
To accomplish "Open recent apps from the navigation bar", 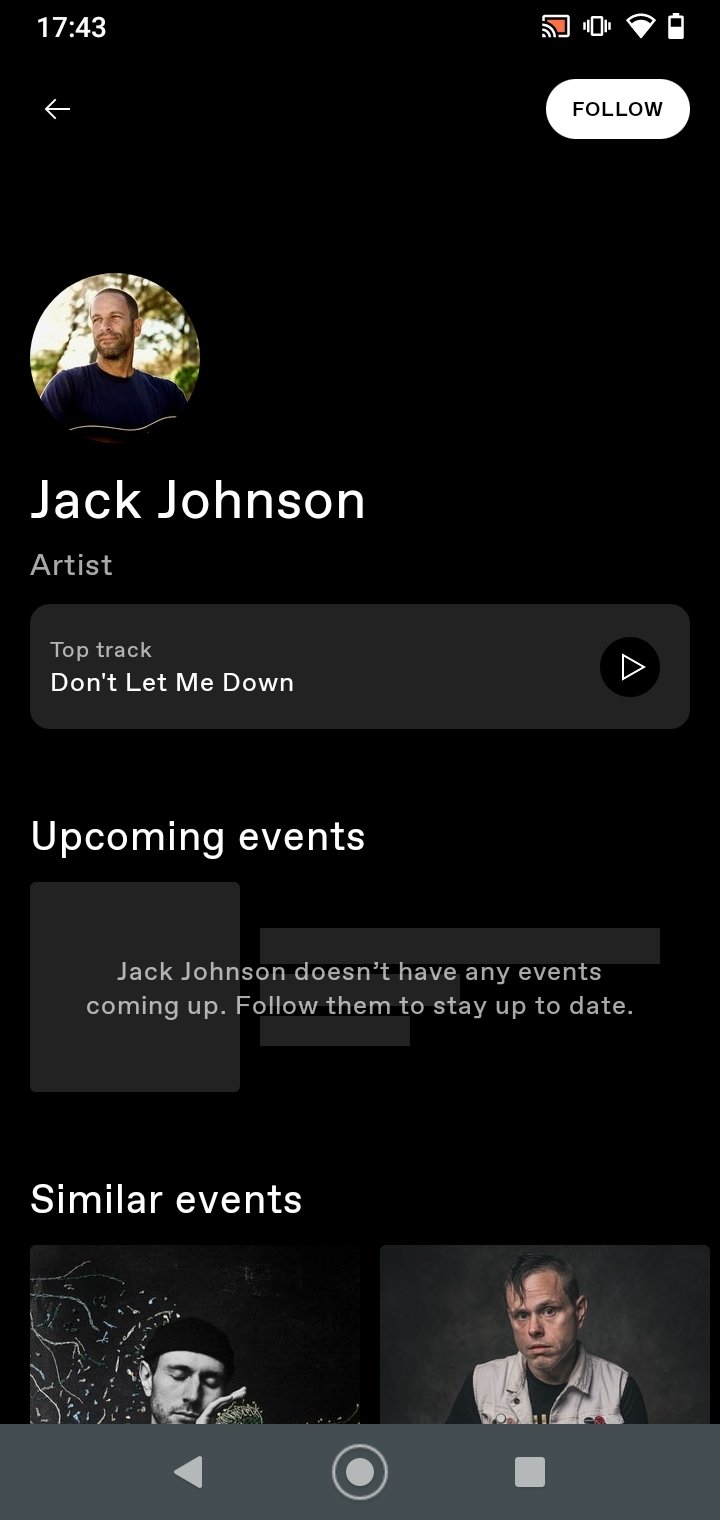I will click(x=529, y=1472).
